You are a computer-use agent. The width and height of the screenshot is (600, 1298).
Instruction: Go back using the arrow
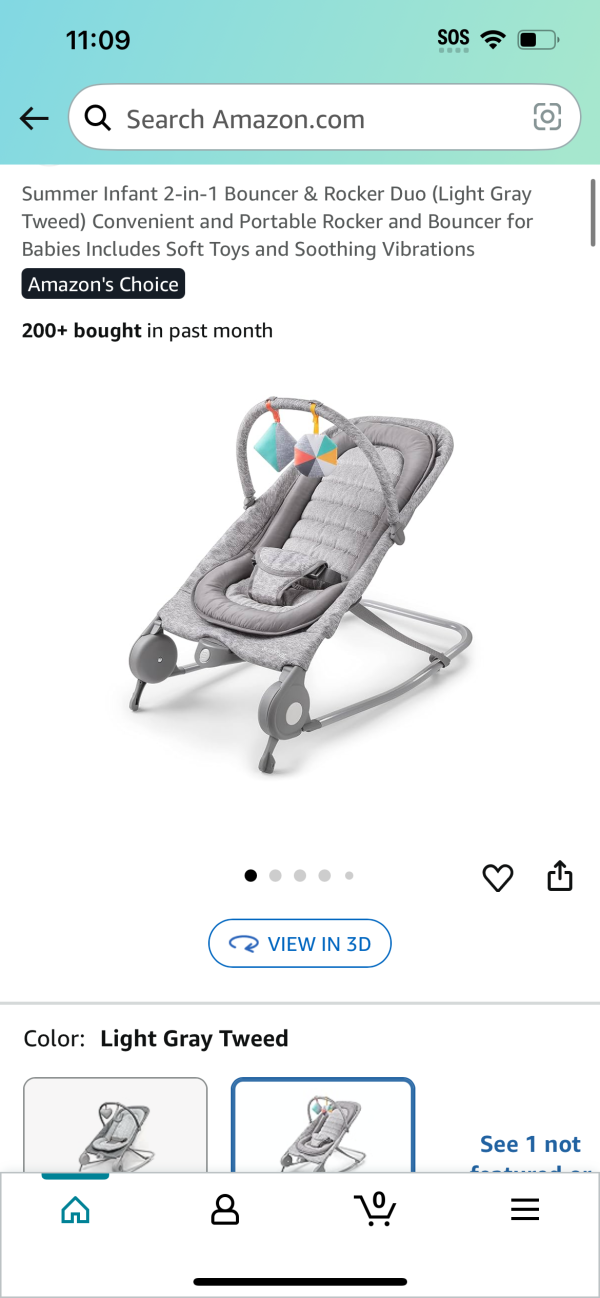point(34,119)
